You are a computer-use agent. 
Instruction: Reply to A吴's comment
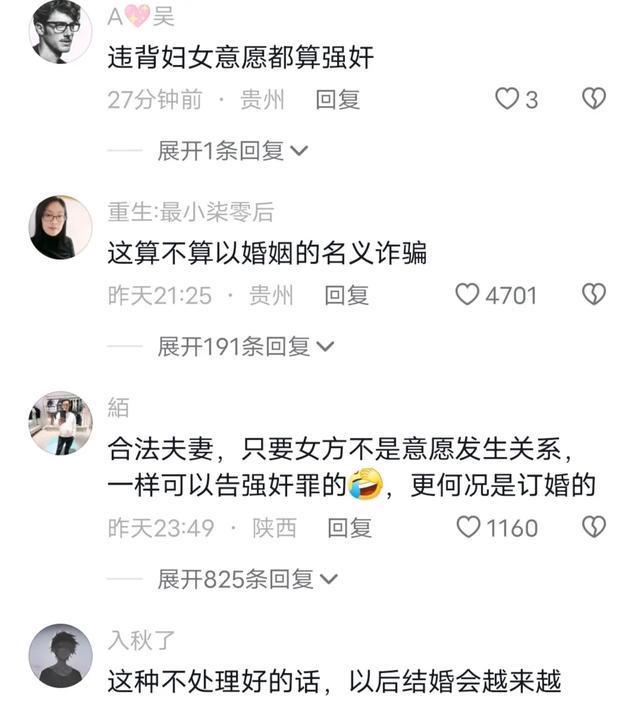pyautogui.click(x=337, y=100)
